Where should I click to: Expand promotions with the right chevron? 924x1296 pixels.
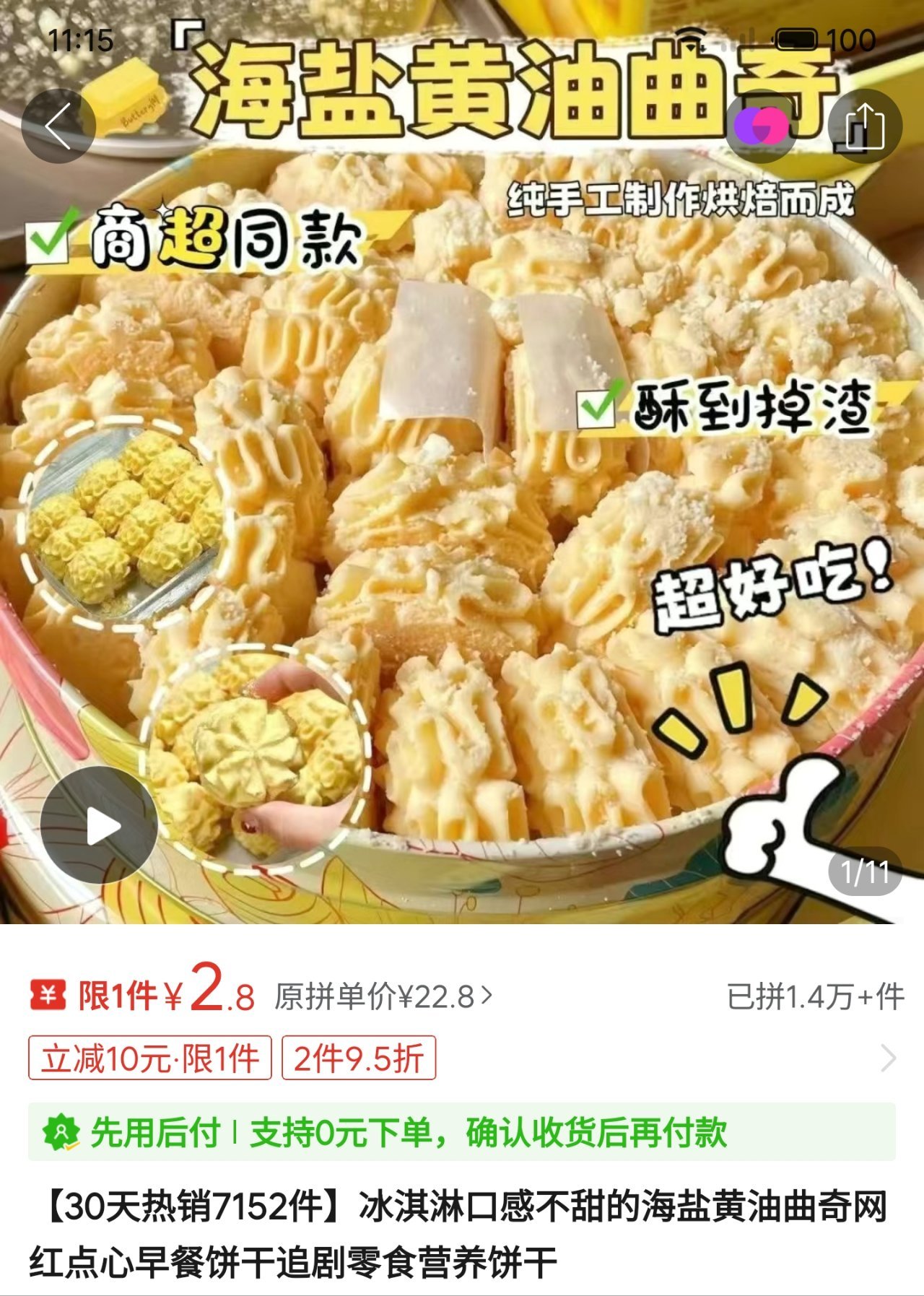pos(889,1058)
